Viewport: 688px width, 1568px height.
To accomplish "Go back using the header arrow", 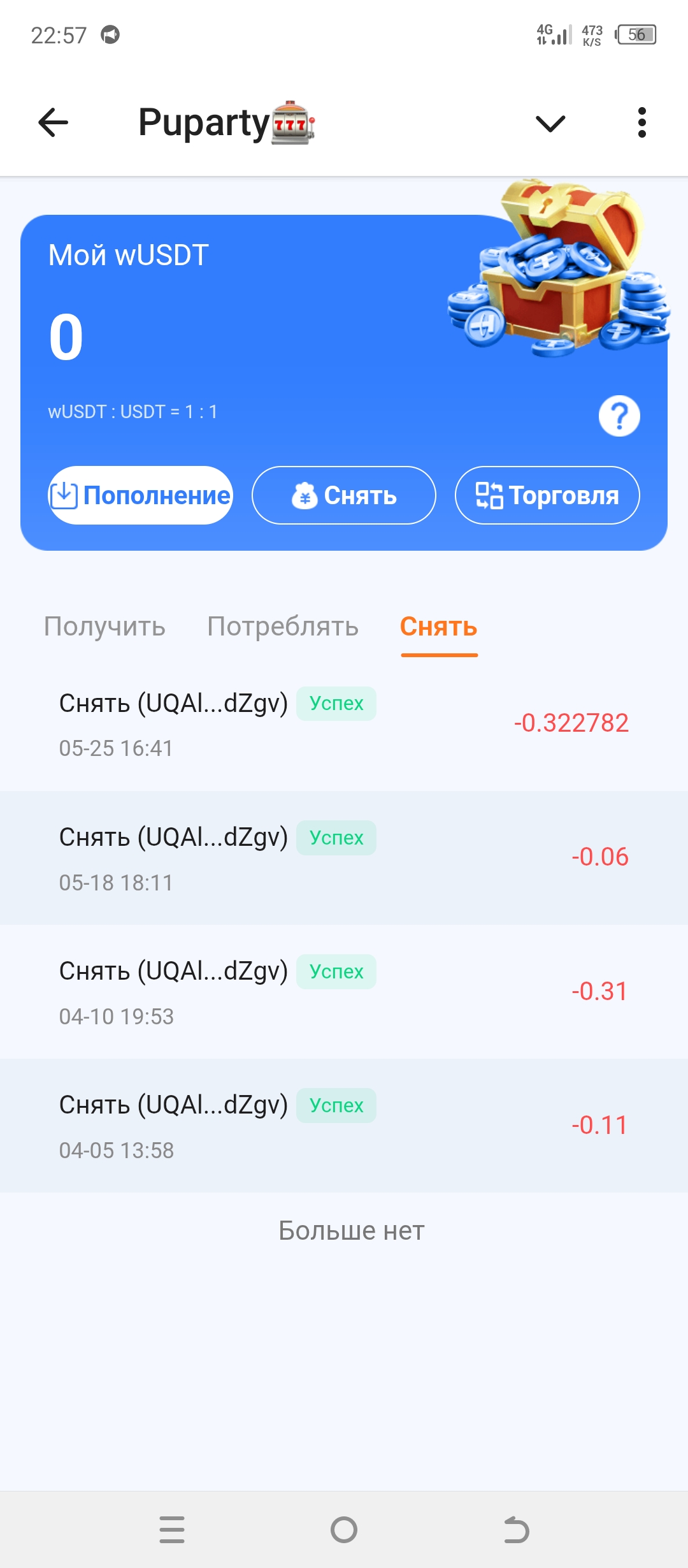I will click(54, 122).
